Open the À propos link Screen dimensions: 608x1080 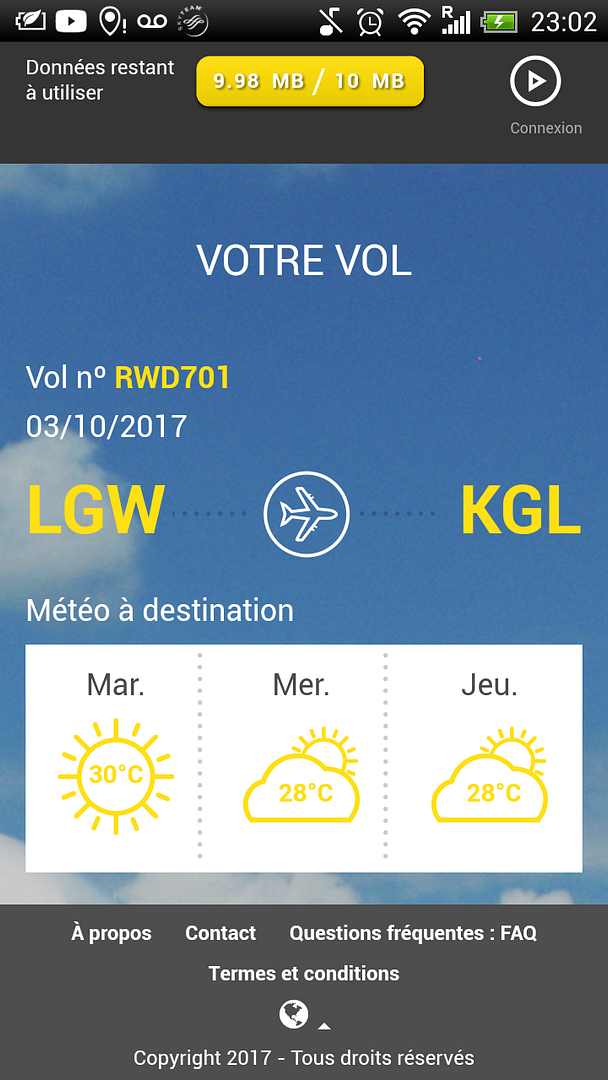tap(111, 933)
